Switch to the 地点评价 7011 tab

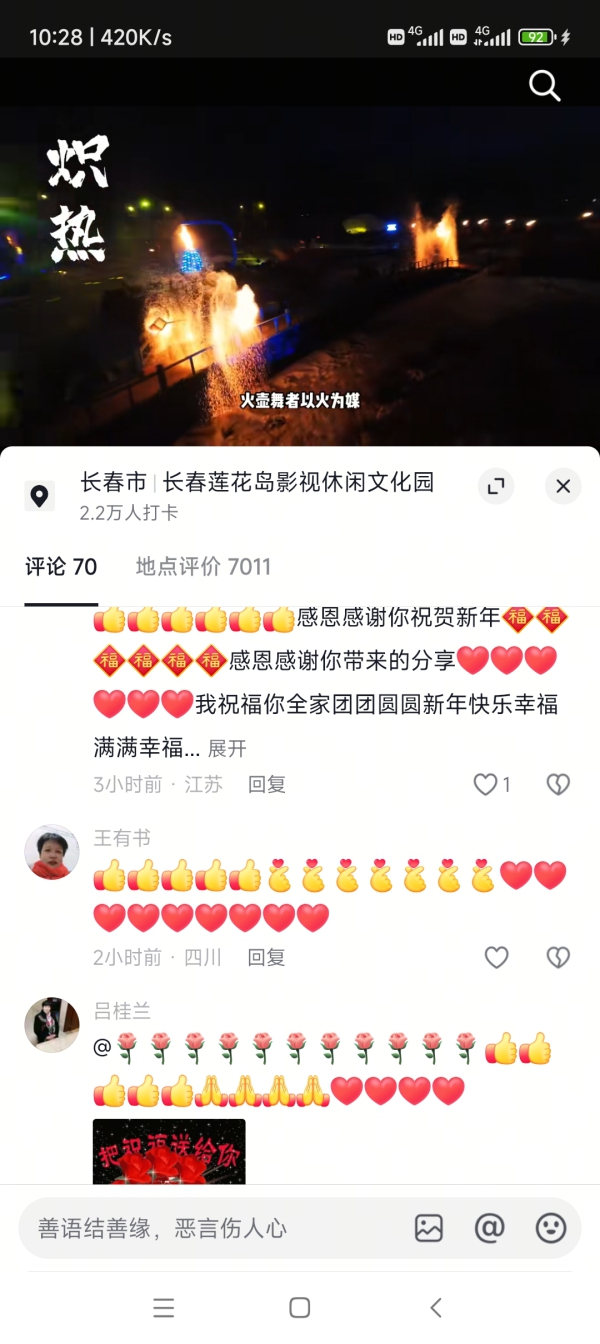tap(203, 567)
